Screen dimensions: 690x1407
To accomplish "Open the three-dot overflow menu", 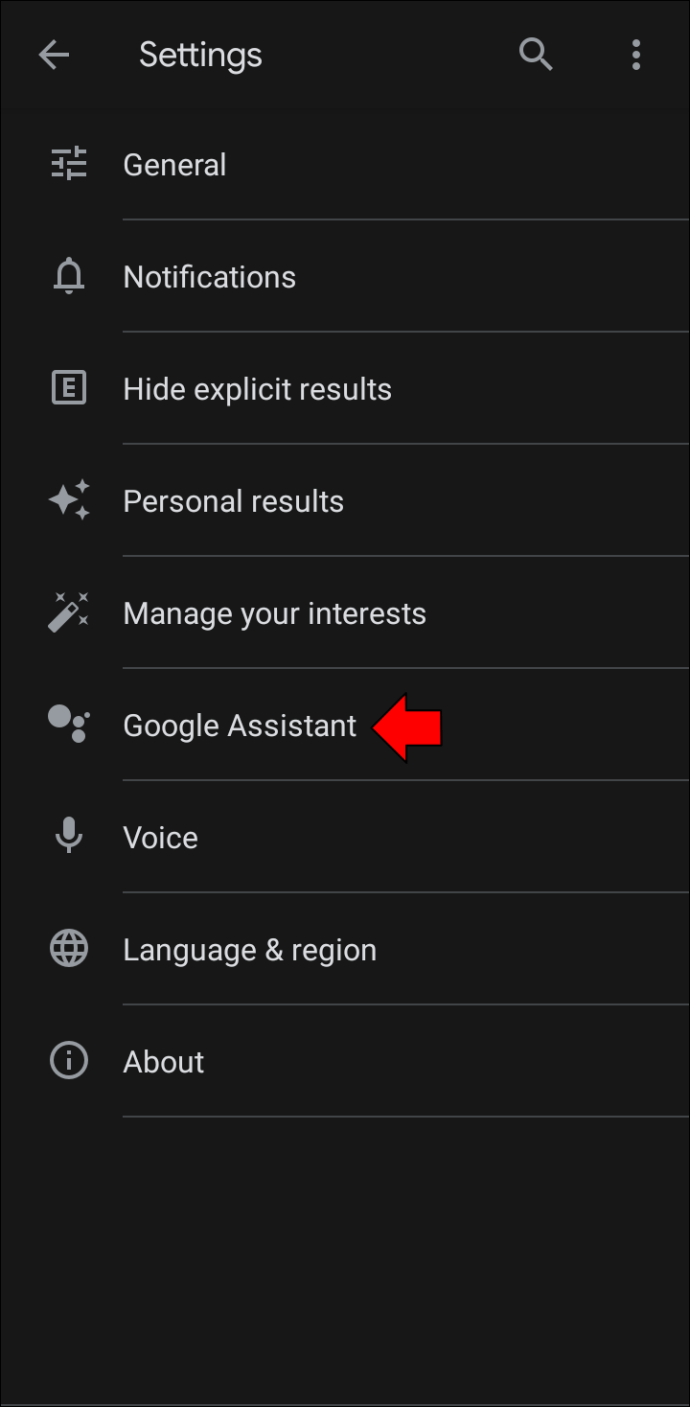I will point(636,55).
